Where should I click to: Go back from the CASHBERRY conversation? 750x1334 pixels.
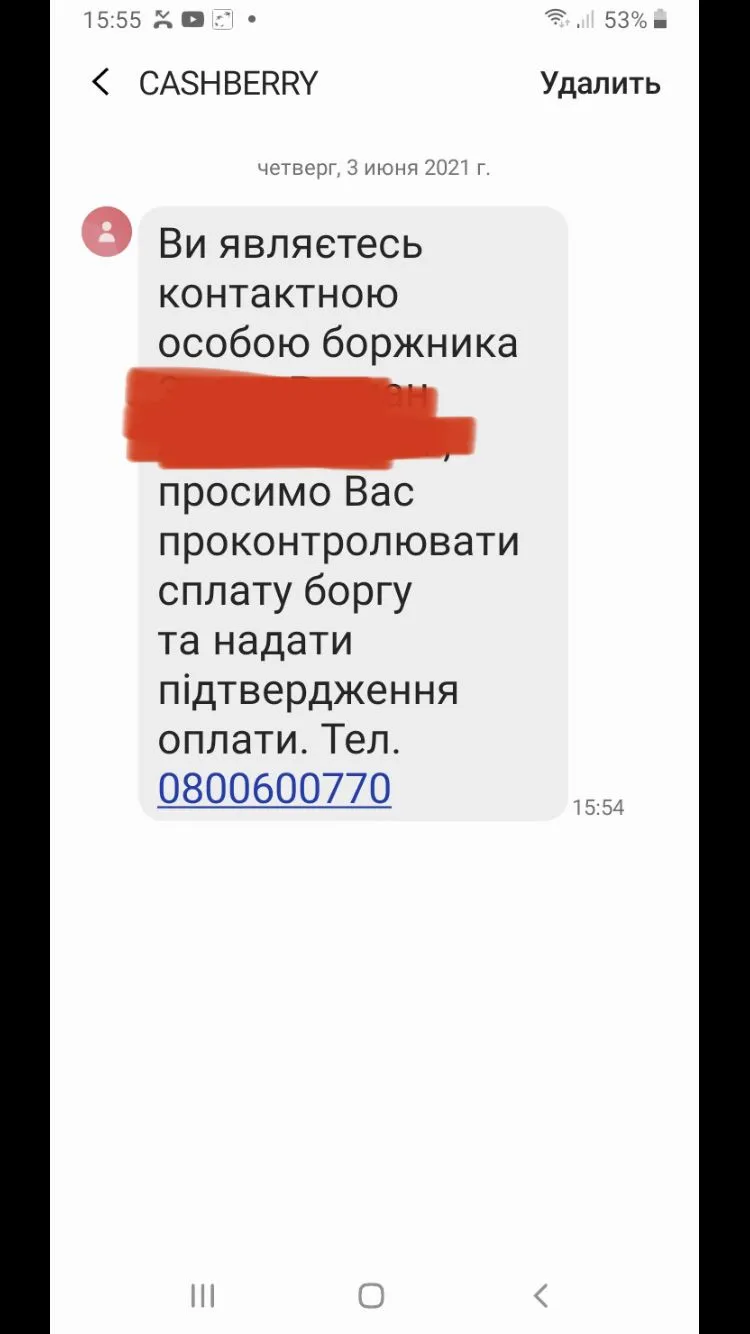point(100,83)
